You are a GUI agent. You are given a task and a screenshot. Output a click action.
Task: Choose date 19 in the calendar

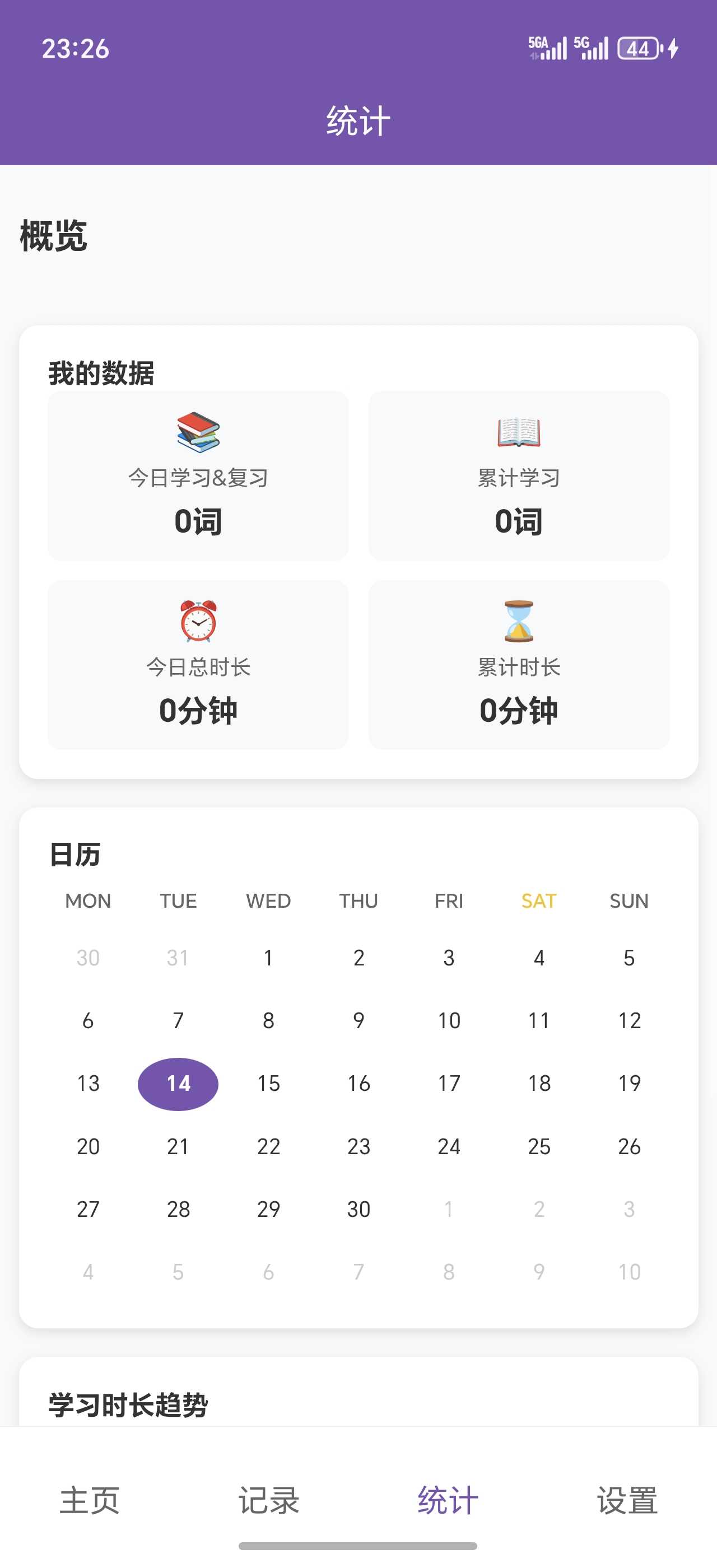(630, 1084)
